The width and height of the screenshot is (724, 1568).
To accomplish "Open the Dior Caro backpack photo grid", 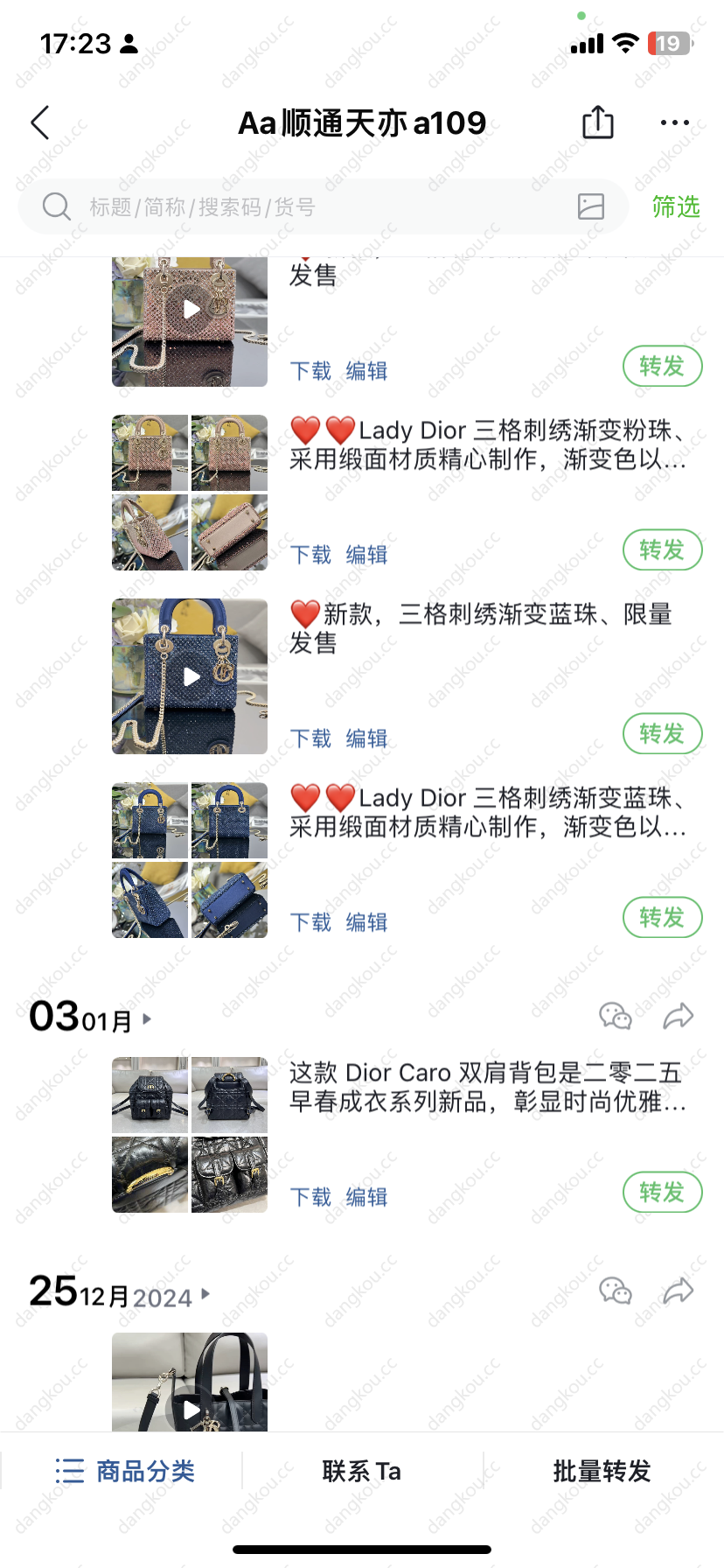I will point(190,1135).
